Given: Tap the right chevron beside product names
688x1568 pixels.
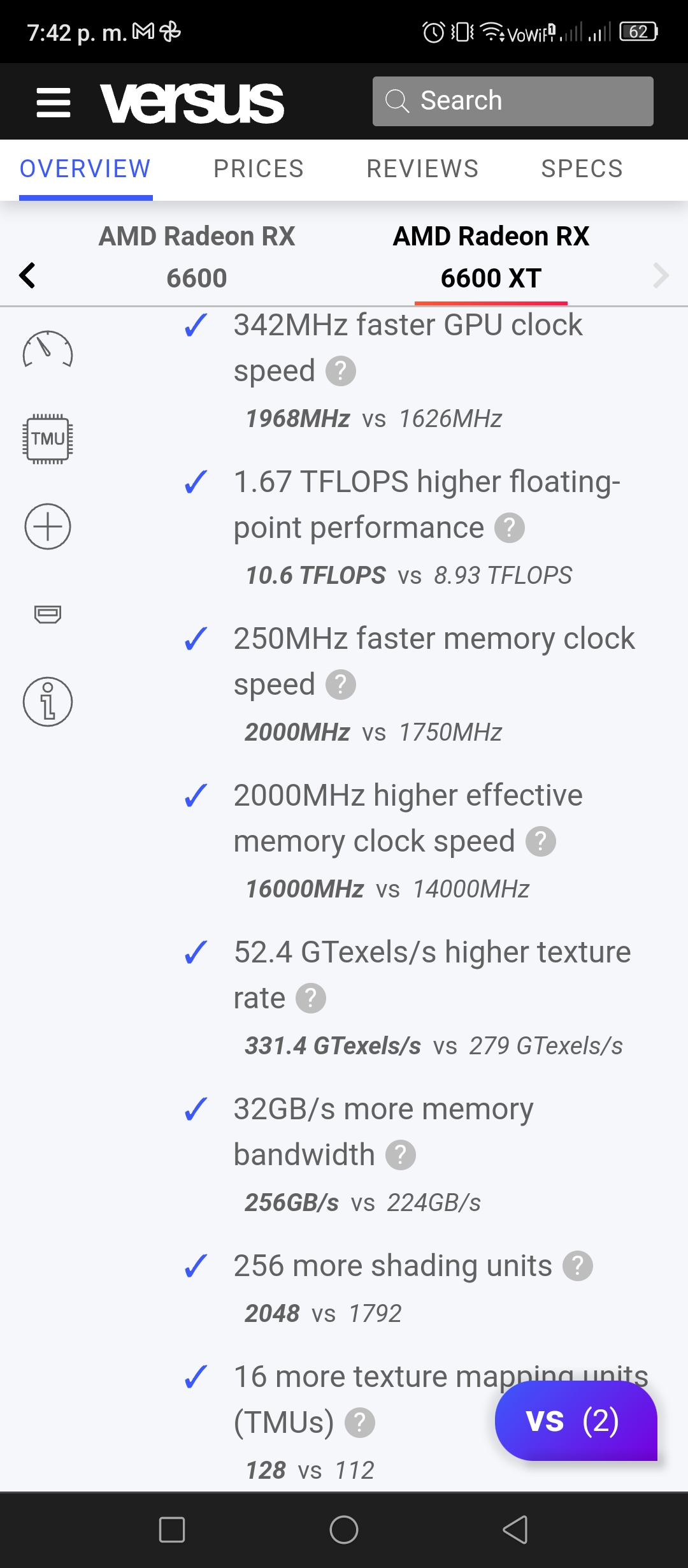Looking at the screenshot, I should point(661,275).
